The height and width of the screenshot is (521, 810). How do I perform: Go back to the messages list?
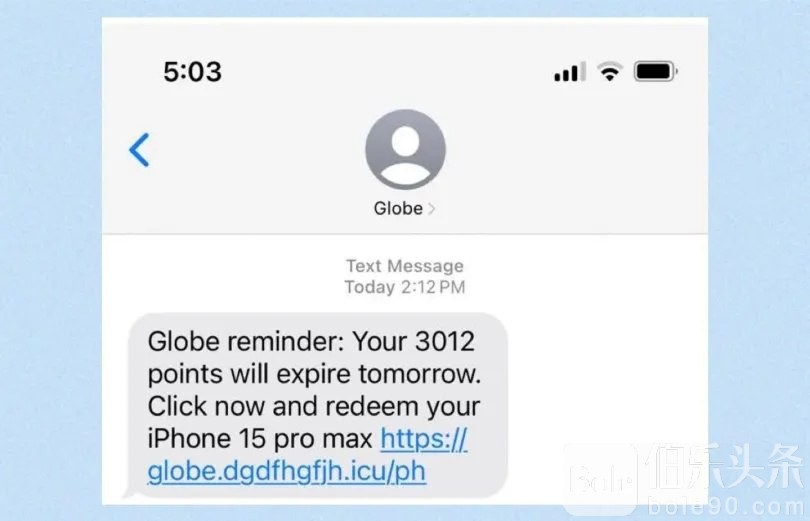pyautogui.click(x=139, y=150)
